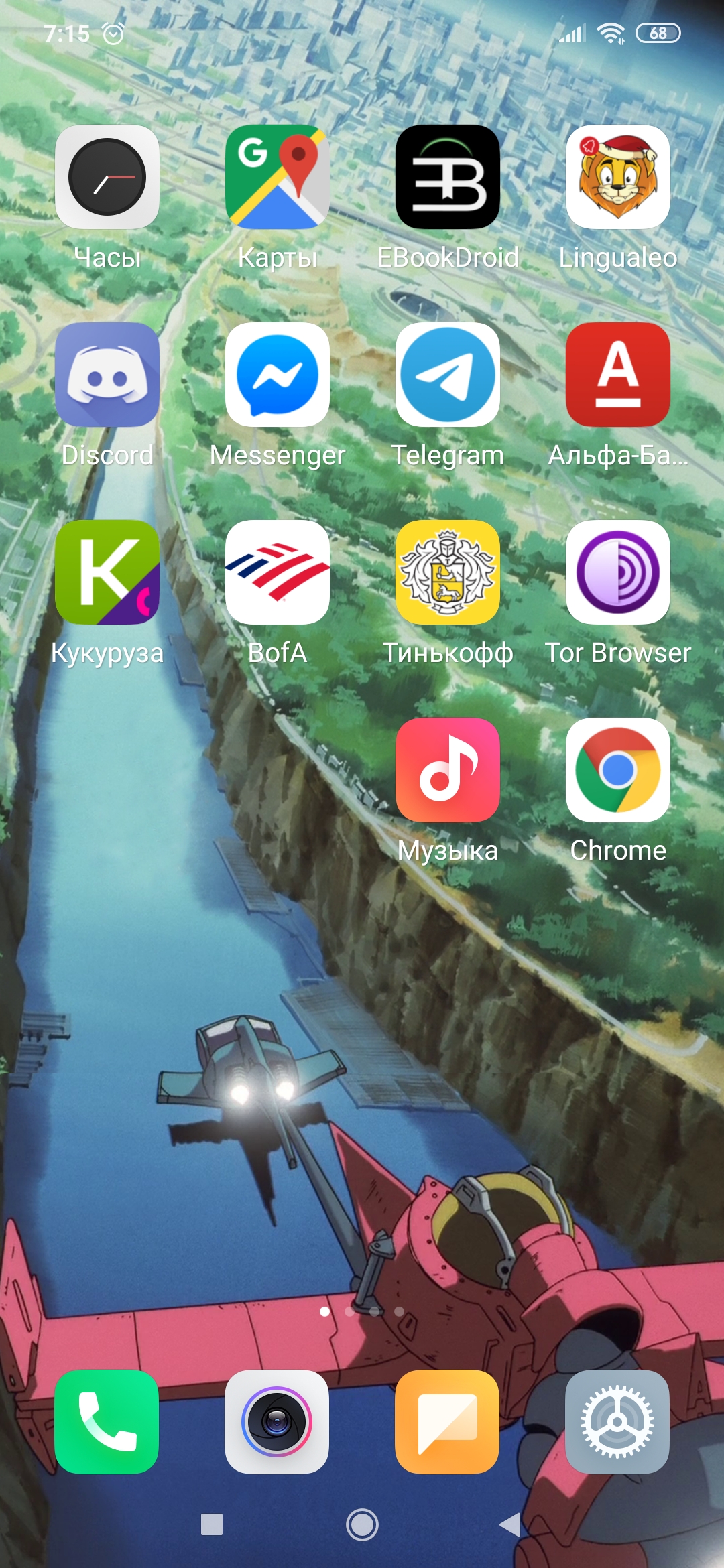Tap the home circle button
The width and height of the screenshot is (724, 1568).
(x=362, y=1524)
